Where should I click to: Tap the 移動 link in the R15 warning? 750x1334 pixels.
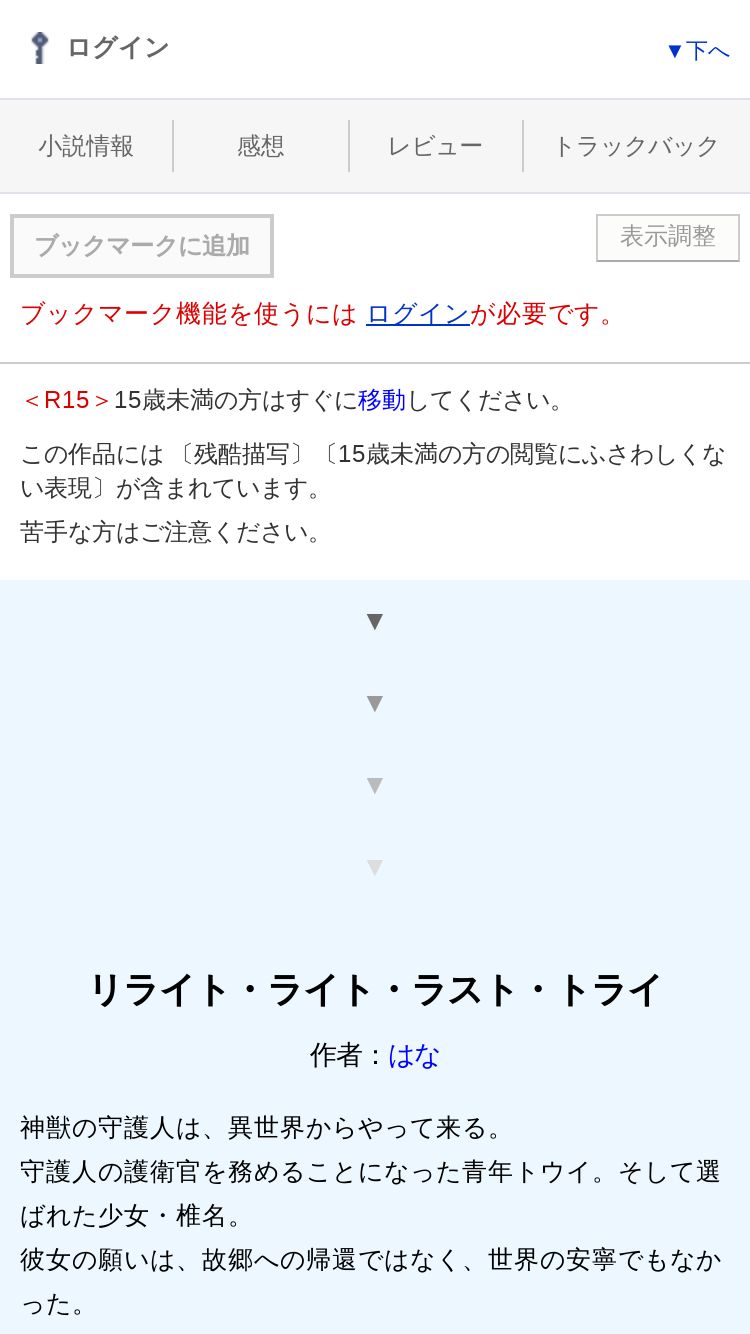(x=382, y=400)
